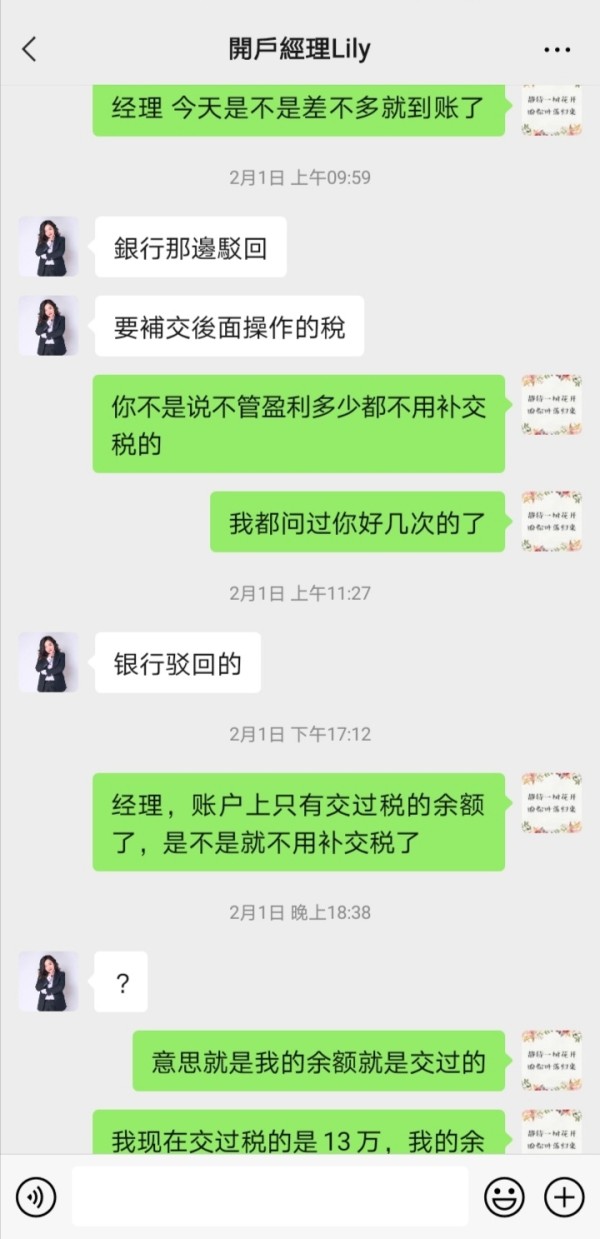This screenshot has width=600, height=1239.
Task: Tap the message text field
Action: point(269,1196)
